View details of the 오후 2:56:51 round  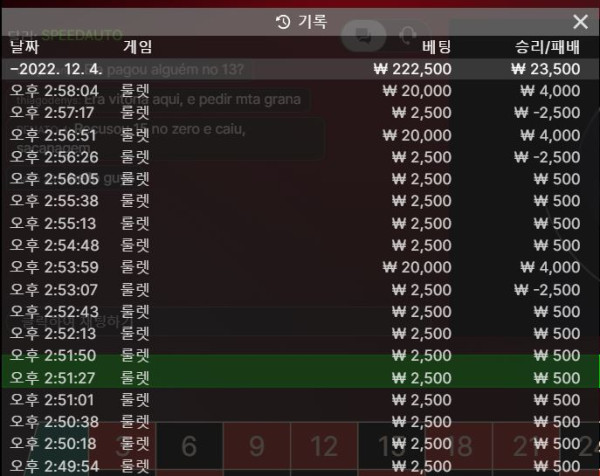coord(300,135)
